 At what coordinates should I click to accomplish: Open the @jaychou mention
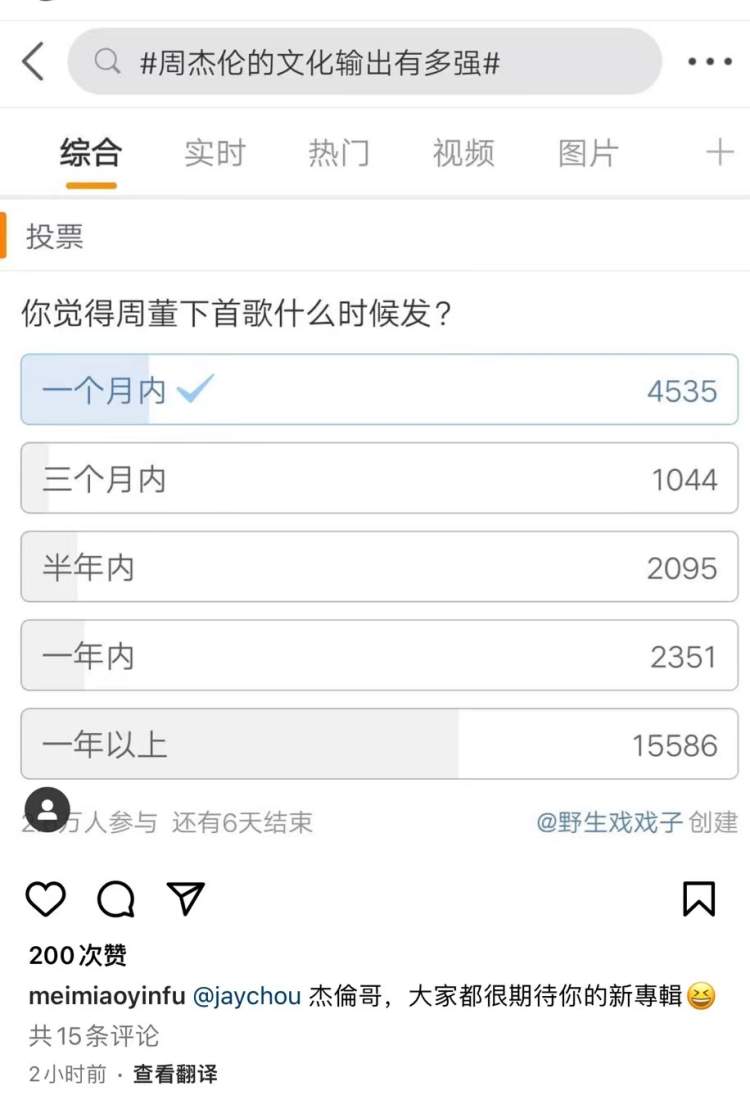(x=245, y=996)
